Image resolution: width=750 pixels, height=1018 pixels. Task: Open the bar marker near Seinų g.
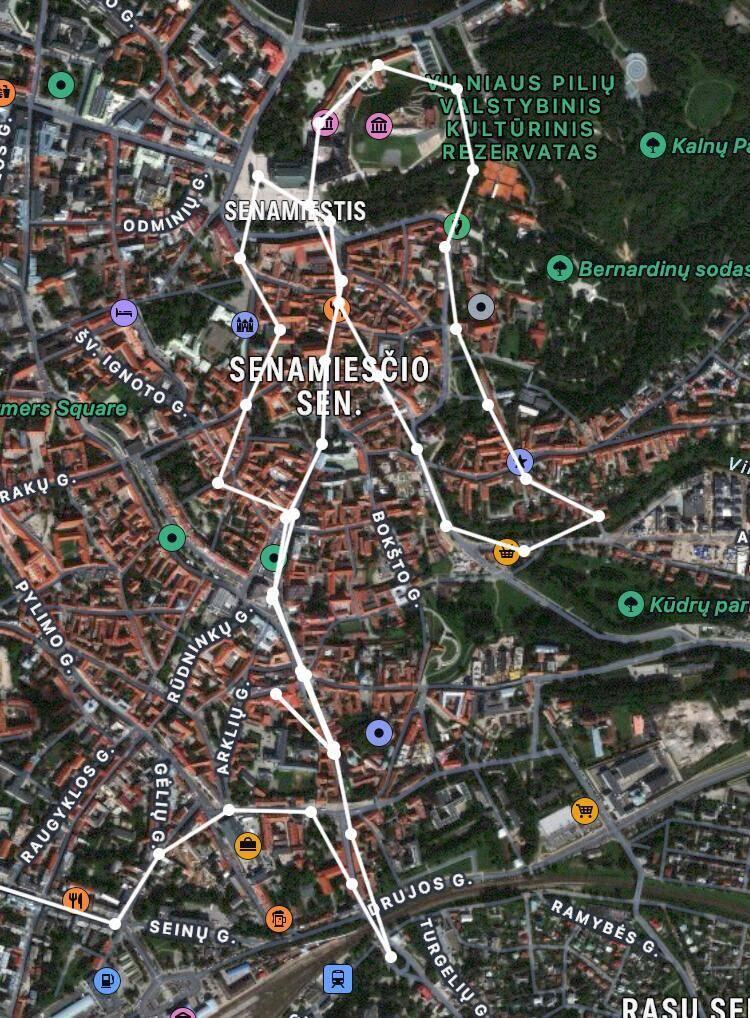coord(280,918)
